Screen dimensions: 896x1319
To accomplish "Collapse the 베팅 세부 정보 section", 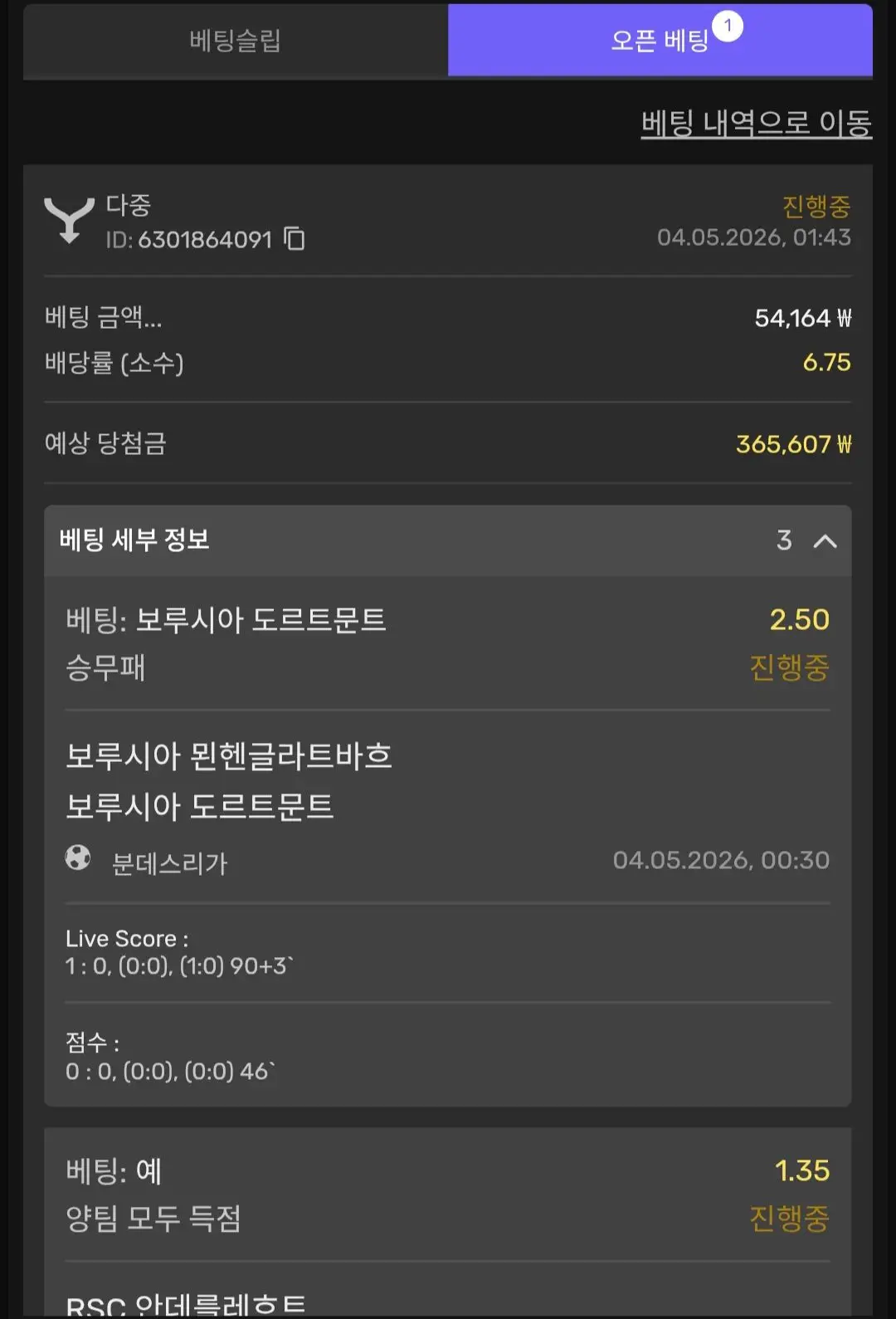I will 825,541.
